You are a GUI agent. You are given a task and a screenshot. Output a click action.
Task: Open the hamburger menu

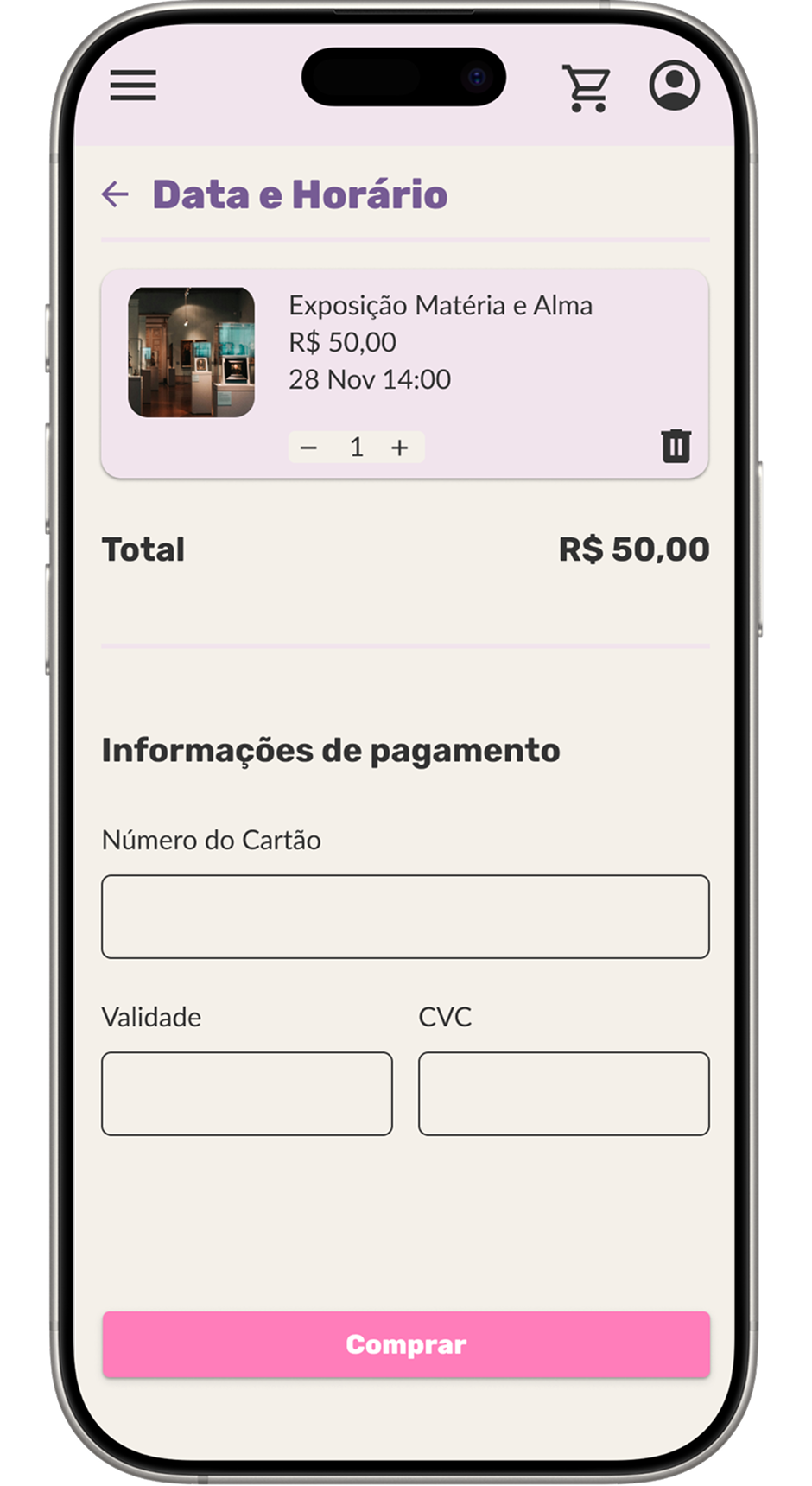click(133, 86)
